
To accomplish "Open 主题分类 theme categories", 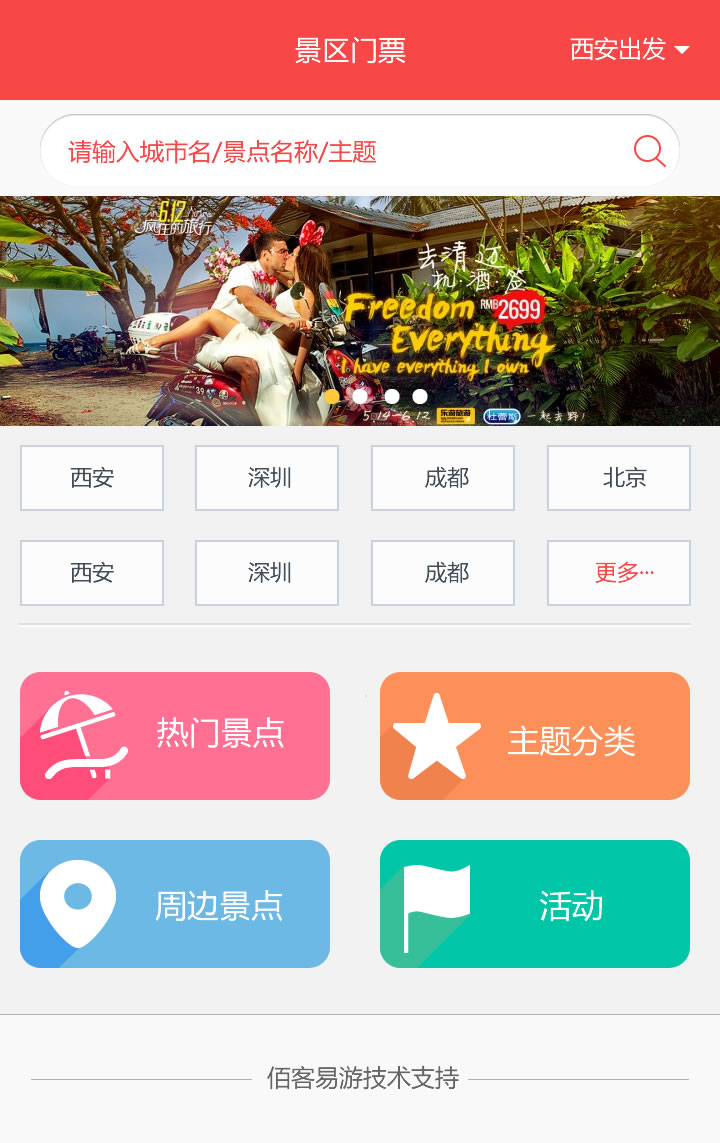I will (x=535, y=736).
